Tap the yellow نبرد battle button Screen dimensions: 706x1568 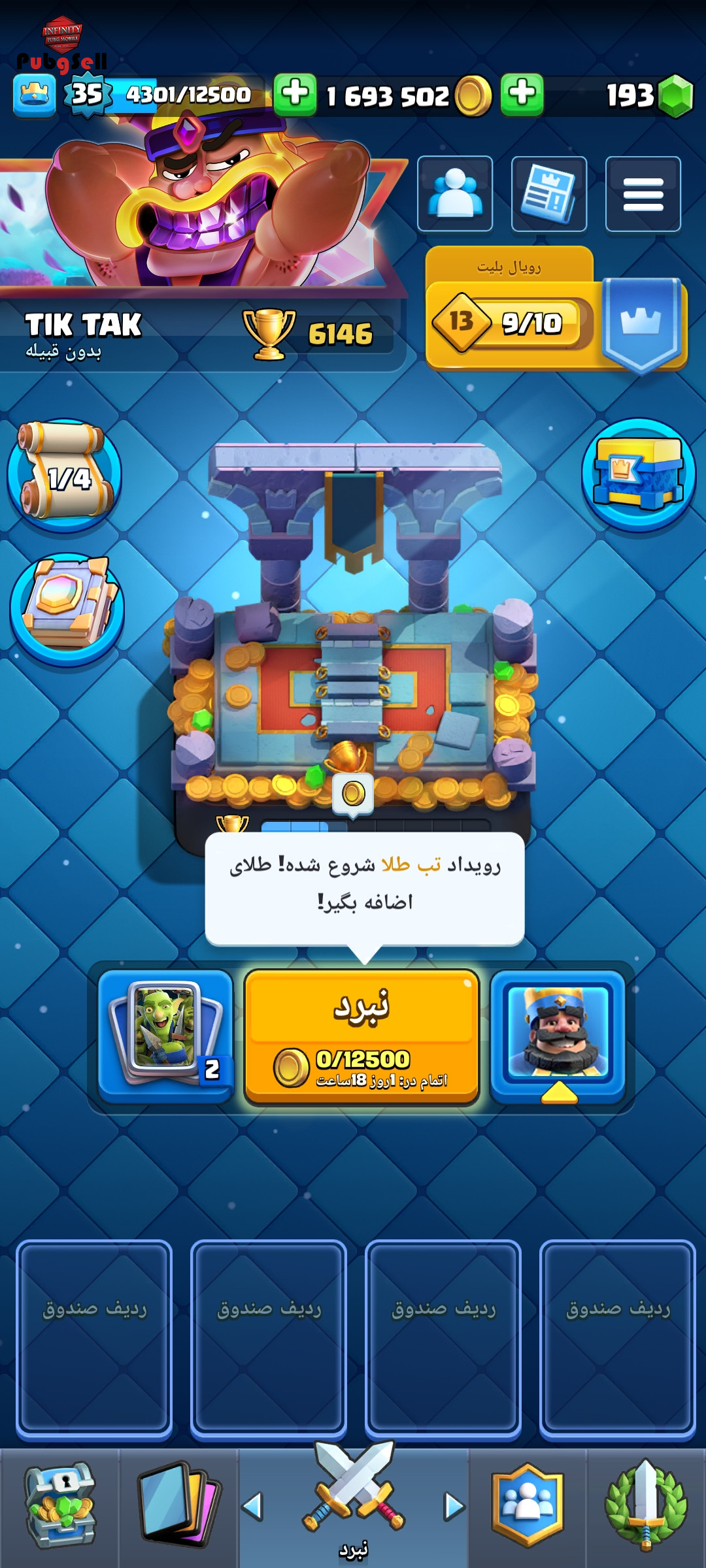361,1037
